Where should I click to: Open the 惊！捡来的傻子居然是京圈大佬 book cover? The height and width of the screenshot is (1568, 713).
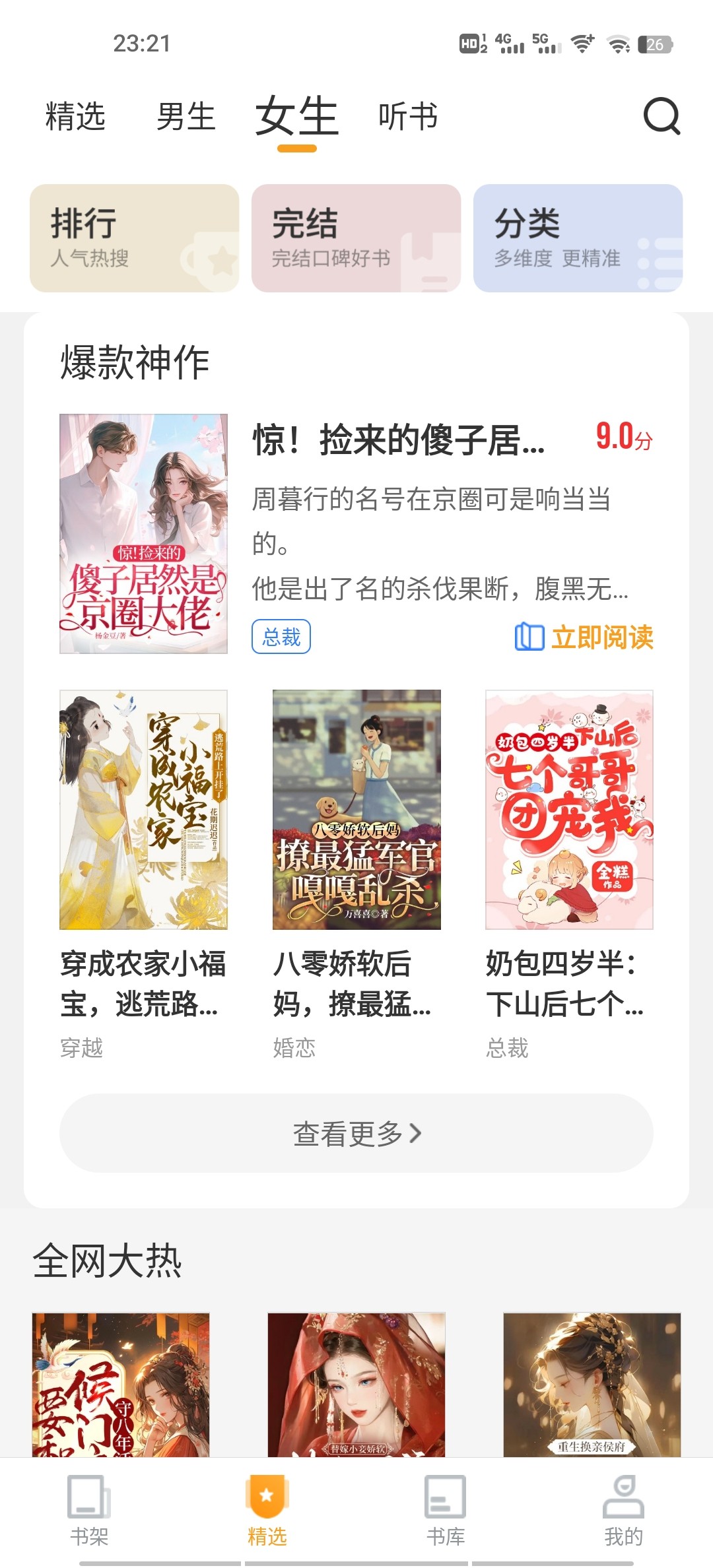(x=143, y=533)
